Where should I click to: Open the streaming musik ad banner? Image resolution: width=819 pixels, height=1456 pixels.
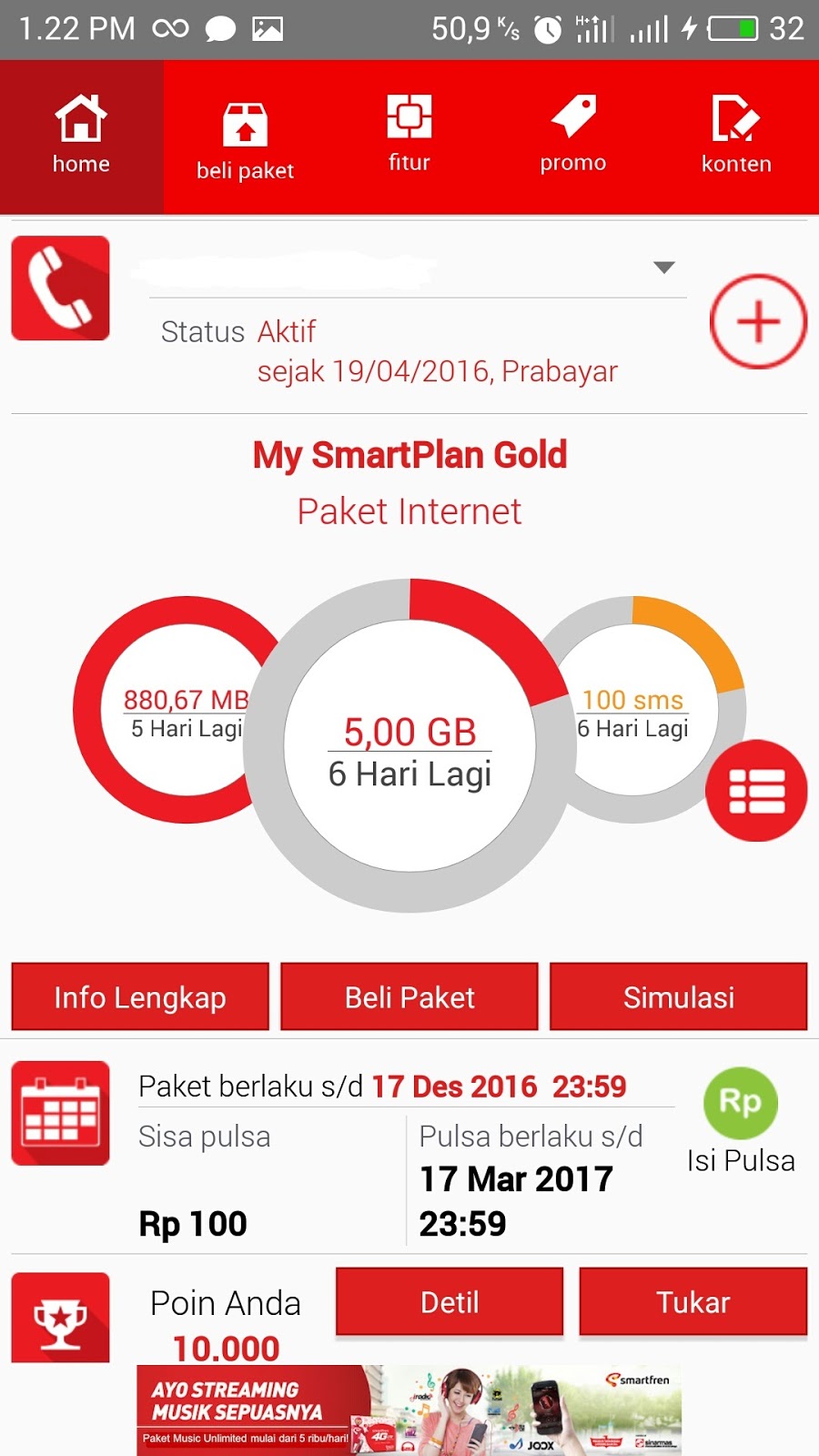(x=409, y=1409)
